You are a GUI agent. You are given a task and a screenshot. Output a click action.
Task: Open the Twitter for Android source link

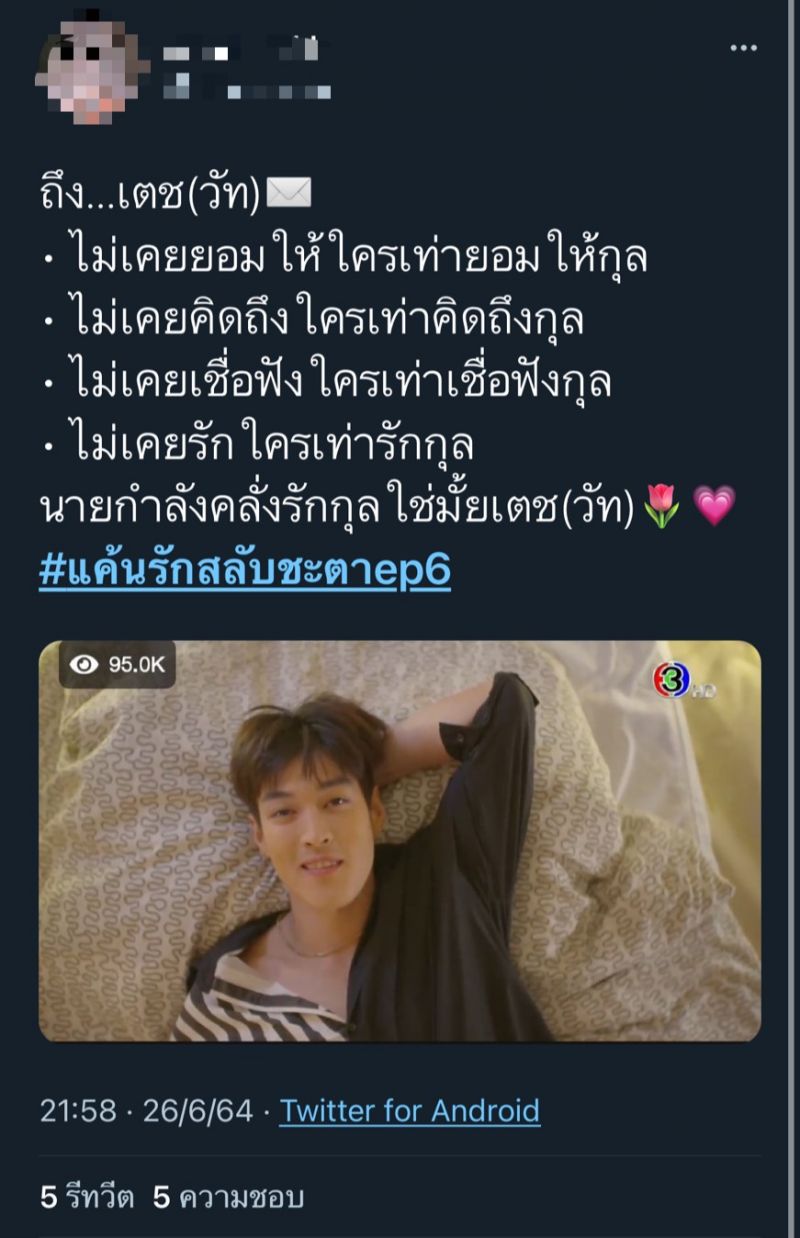tap(409, 1110)
